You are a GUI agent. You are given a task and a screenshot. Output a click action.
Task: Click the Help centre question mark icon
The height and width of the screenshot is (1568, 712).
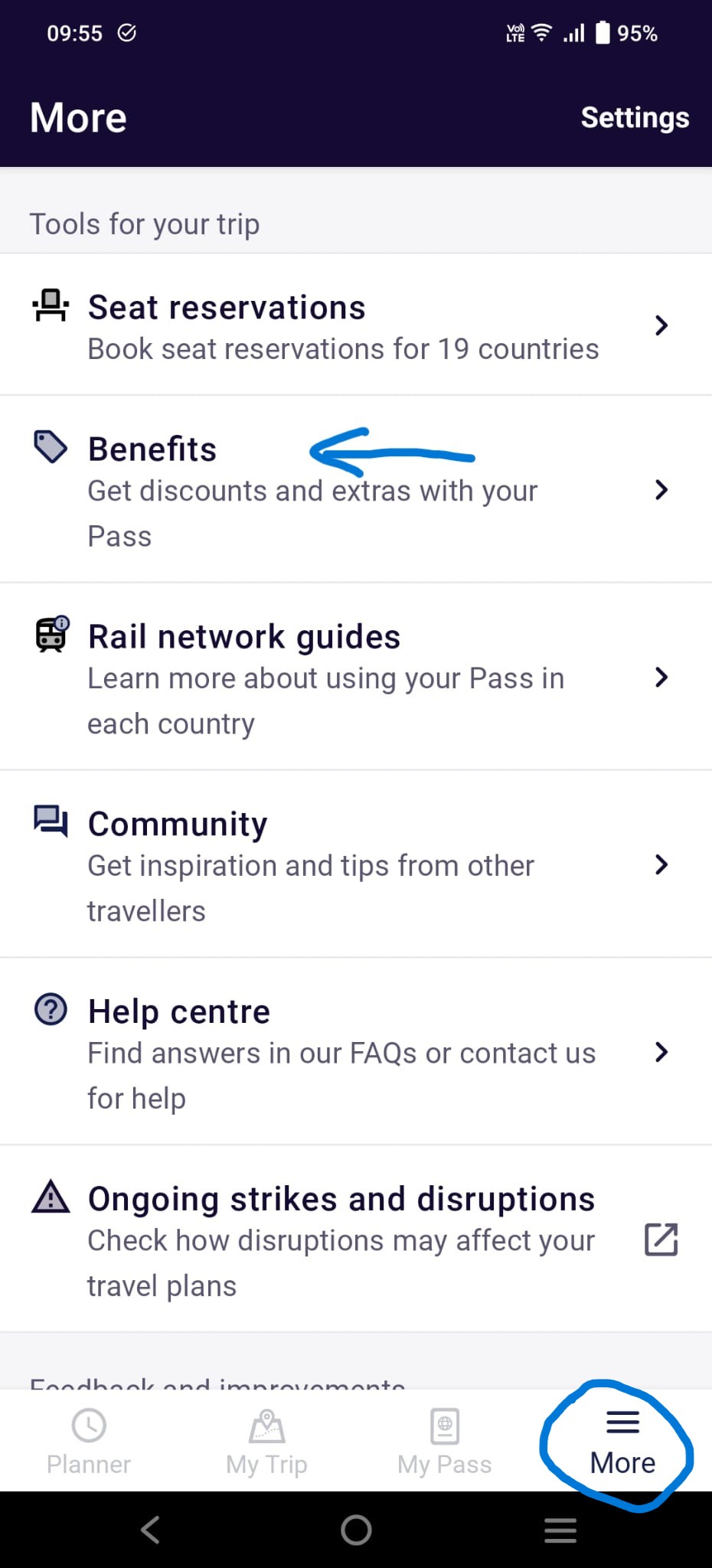(x=51, y=1009)
